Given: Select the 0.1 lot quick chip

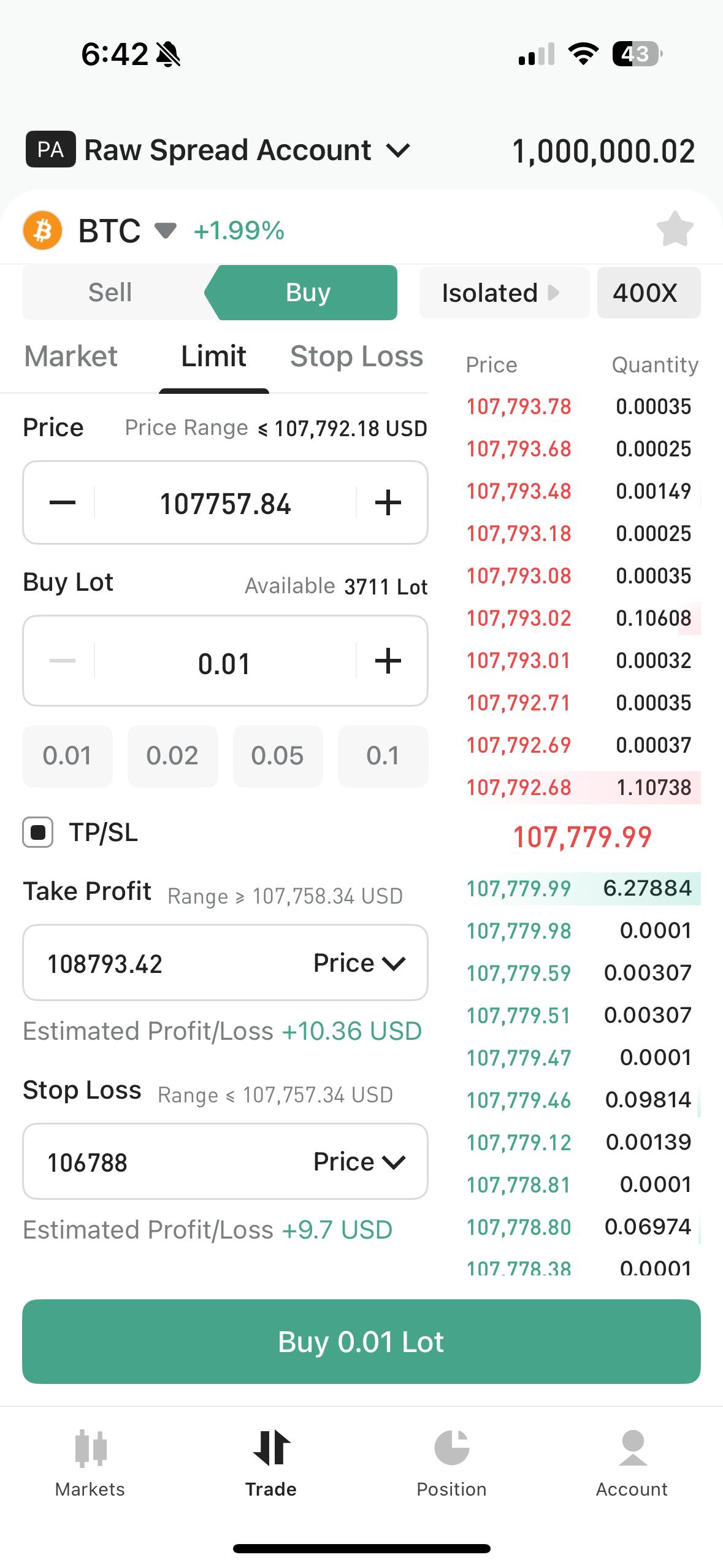Looking at the screenshot, I should (383, 756).
